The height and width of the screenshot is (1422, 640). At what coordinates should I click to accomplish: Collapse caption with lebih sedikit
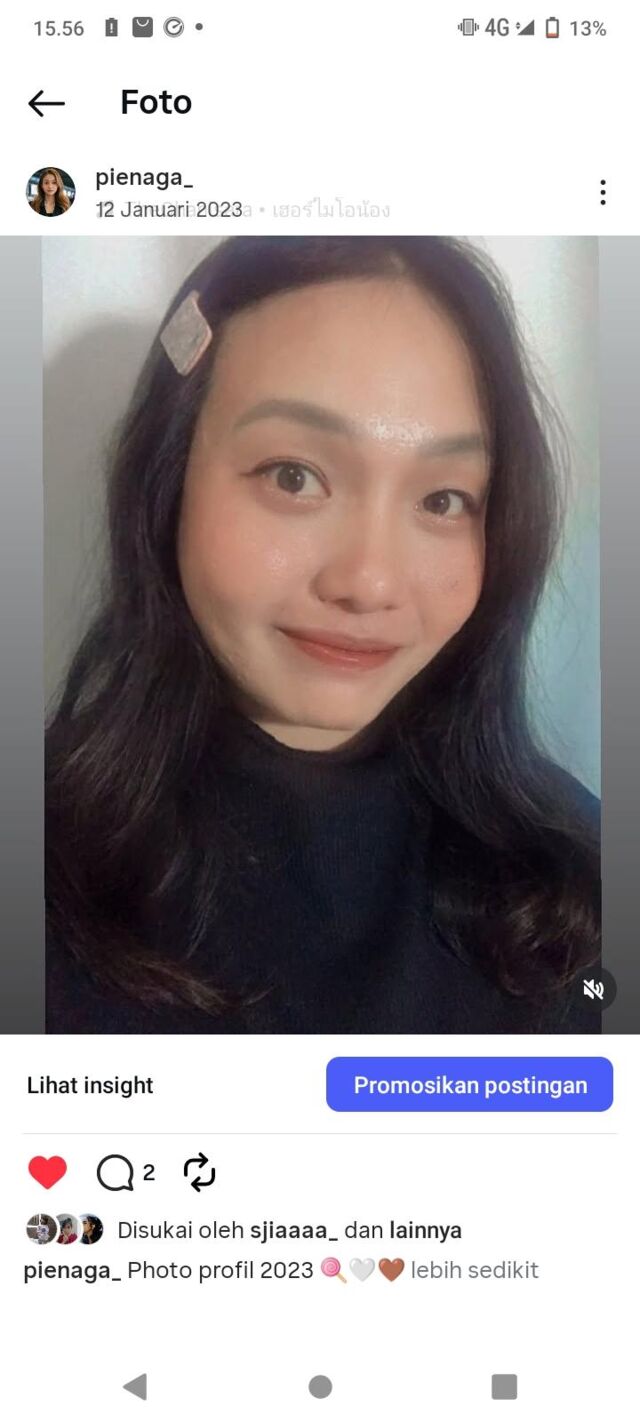pos(474,1270)
